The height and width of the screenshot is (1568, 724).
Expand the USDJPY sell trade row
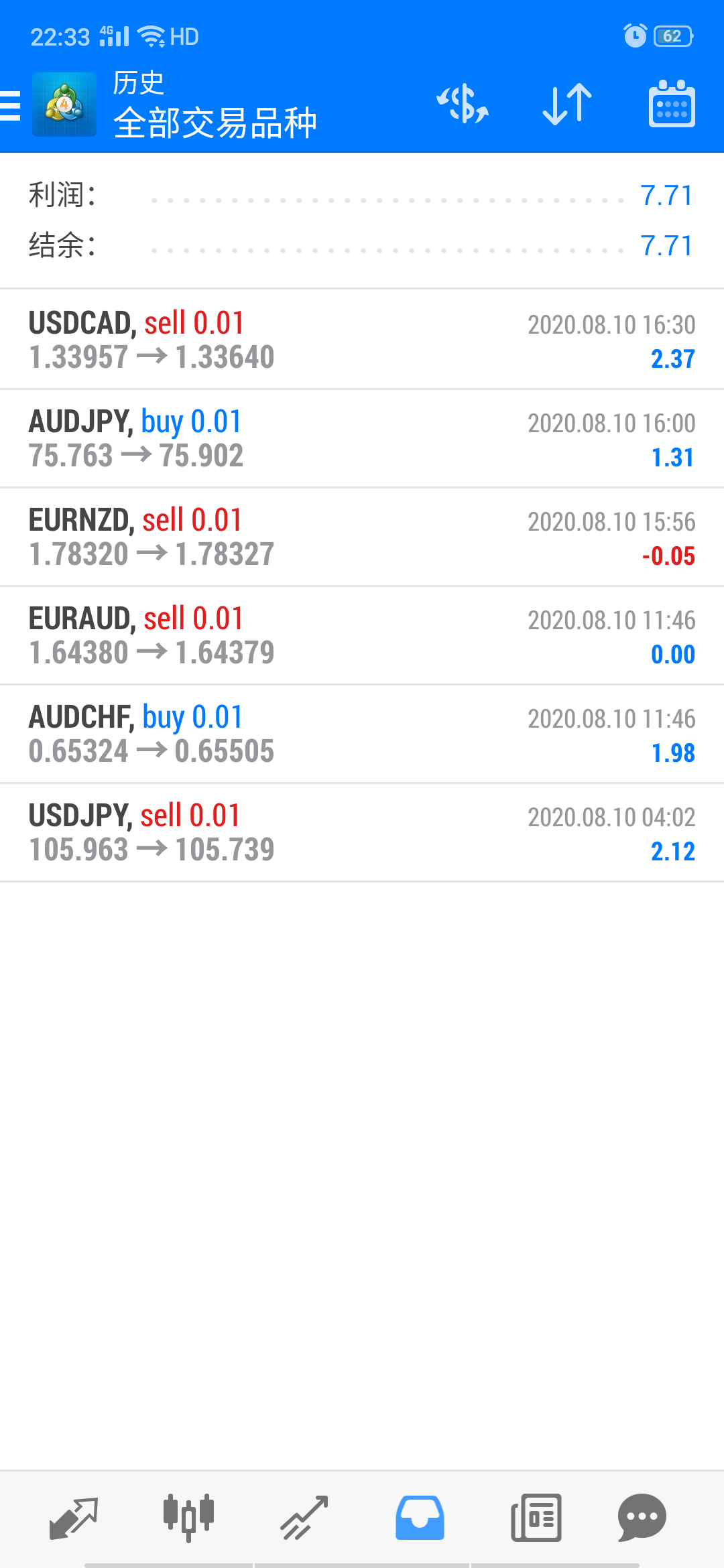pyautogui.click(x=362, y=832)
